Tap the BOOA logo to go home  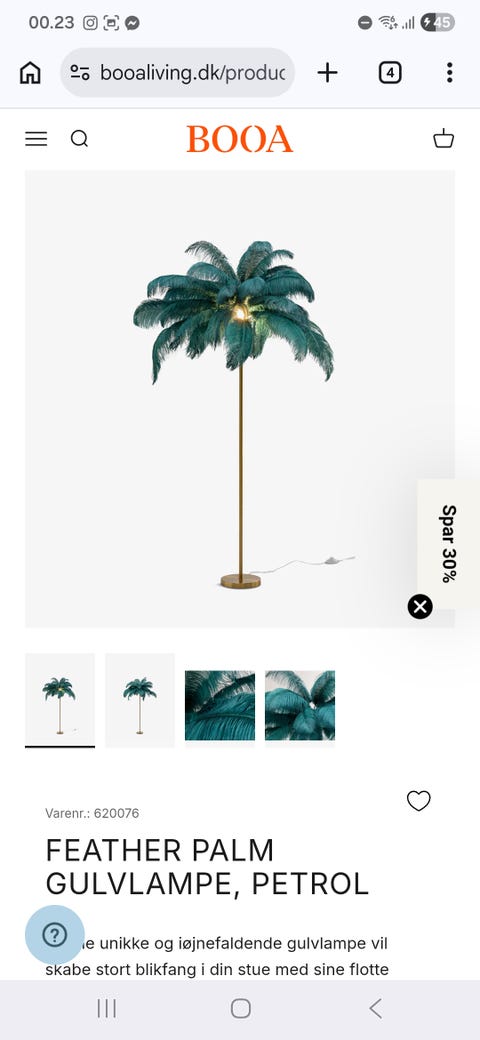tap(240, 139)
